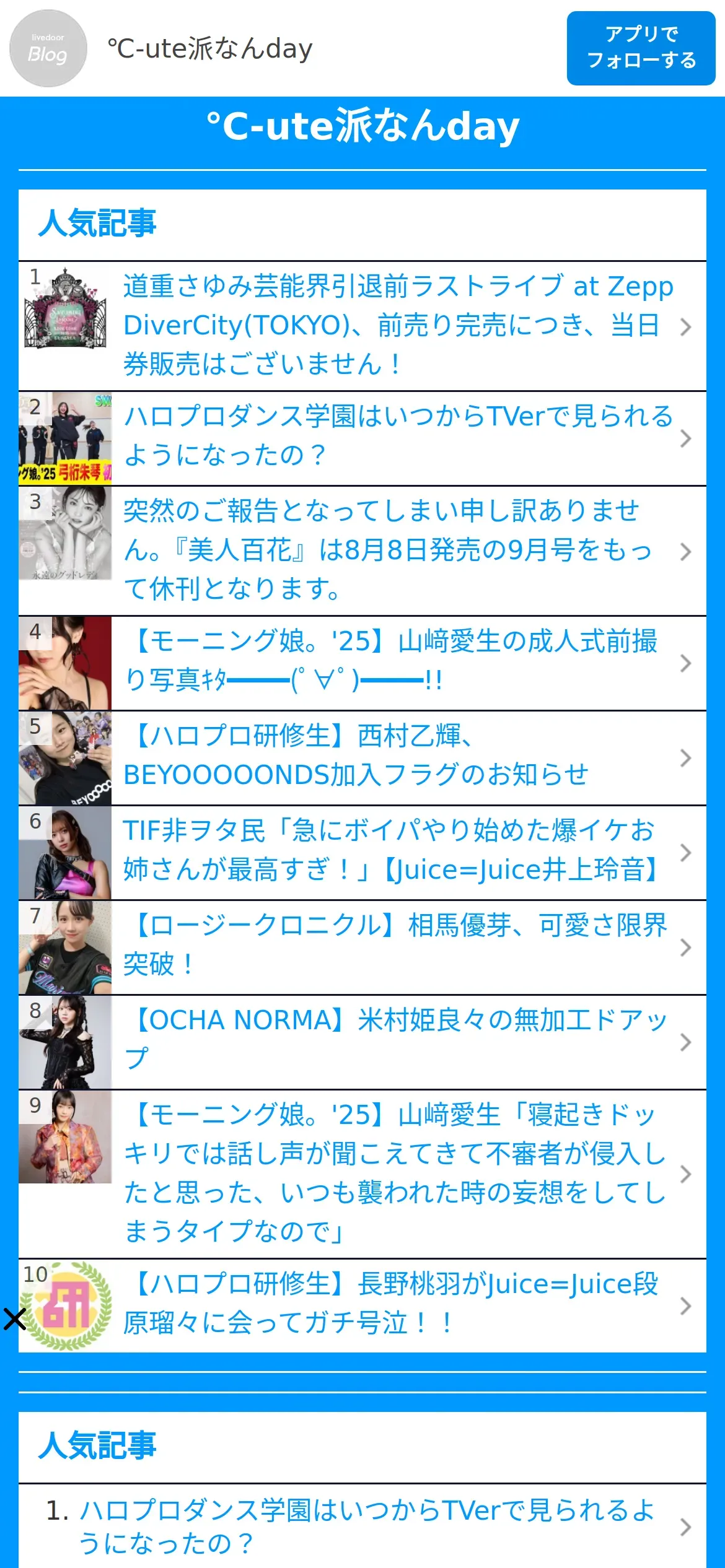Open the livedoor Blog logo icon
Image resolution: width=725 pixels, height=1568 pixels.
tap(48, 48)
